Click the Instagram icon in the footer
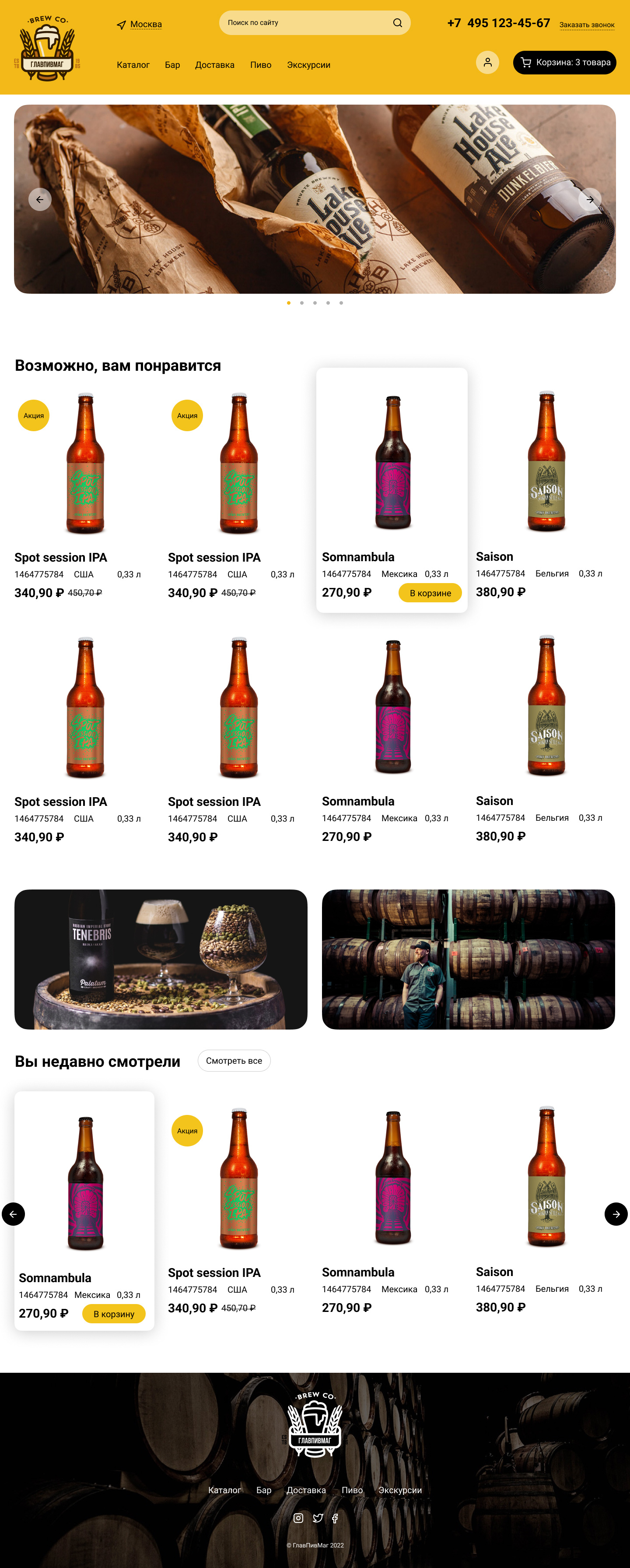 (x=298, y=1518)
